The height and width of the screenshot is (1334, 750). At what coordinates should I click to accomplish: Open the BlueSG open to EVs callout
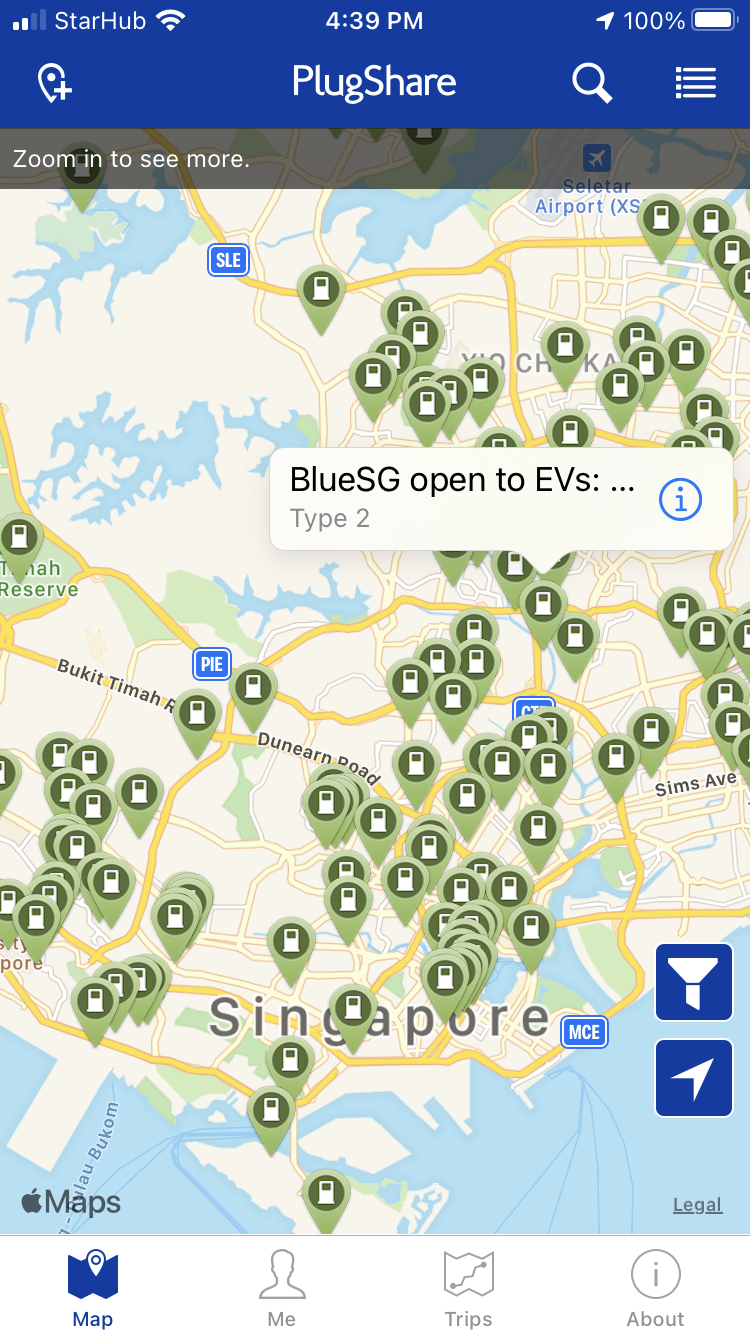coord(460,498)
